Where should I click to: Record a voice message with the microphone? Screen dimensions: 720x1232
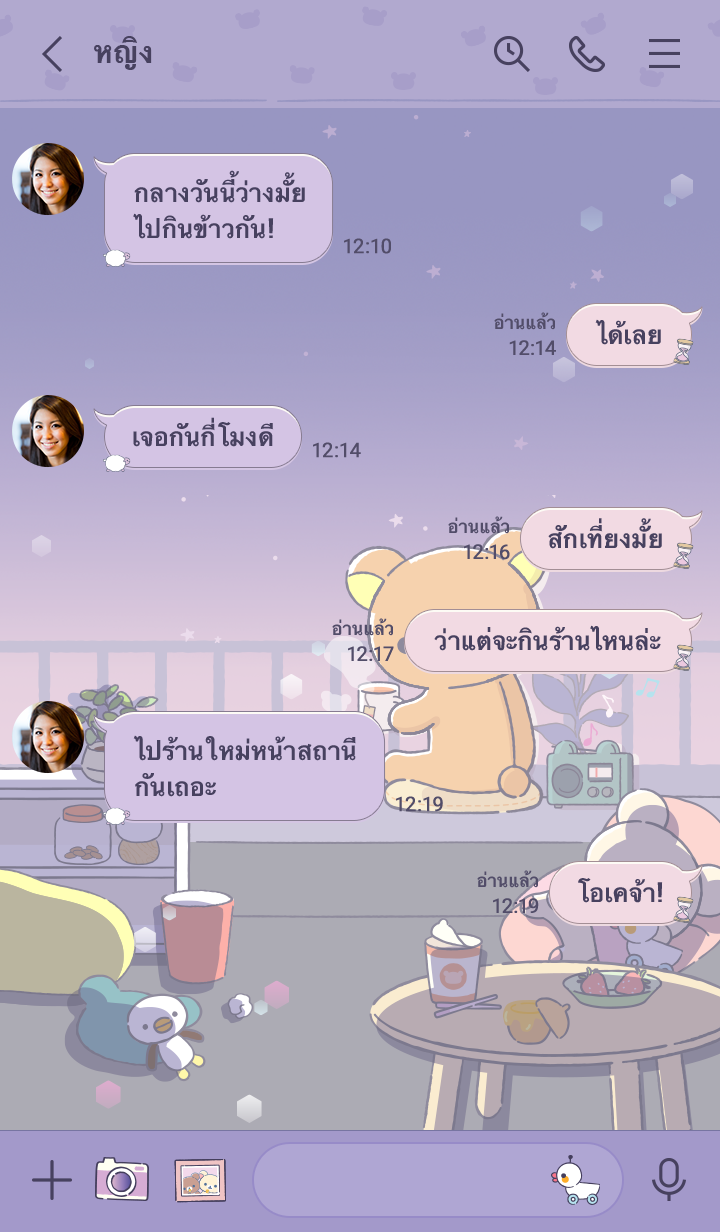[x=668, y=1181]
